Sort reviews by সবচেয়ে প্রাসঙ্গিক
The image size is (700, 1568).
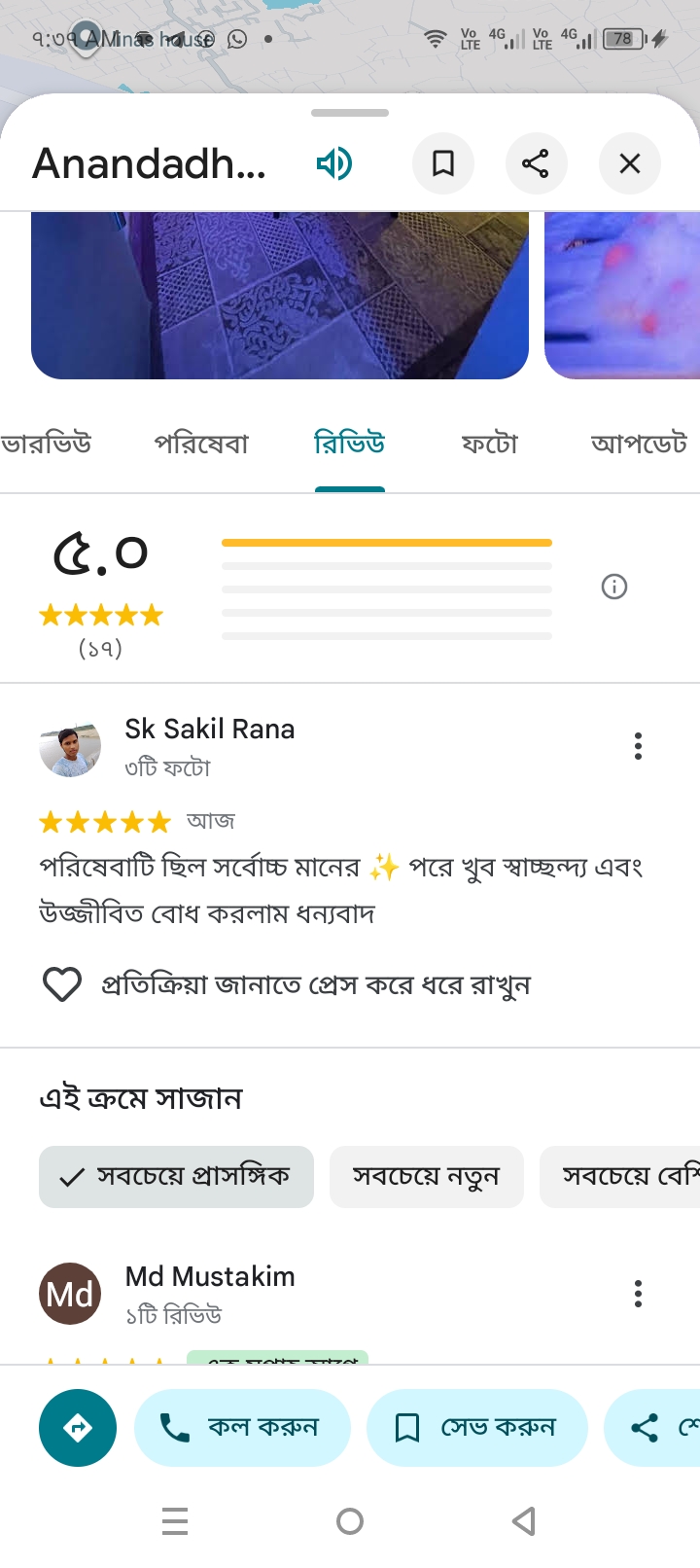176,1177
